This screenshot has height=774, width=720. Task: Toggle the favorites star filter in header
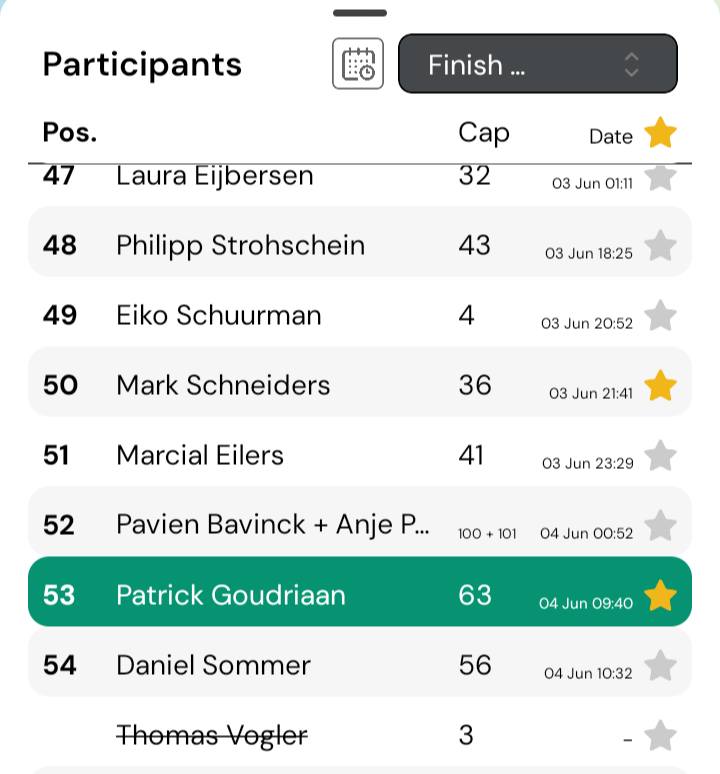click(x=660, y=134)
